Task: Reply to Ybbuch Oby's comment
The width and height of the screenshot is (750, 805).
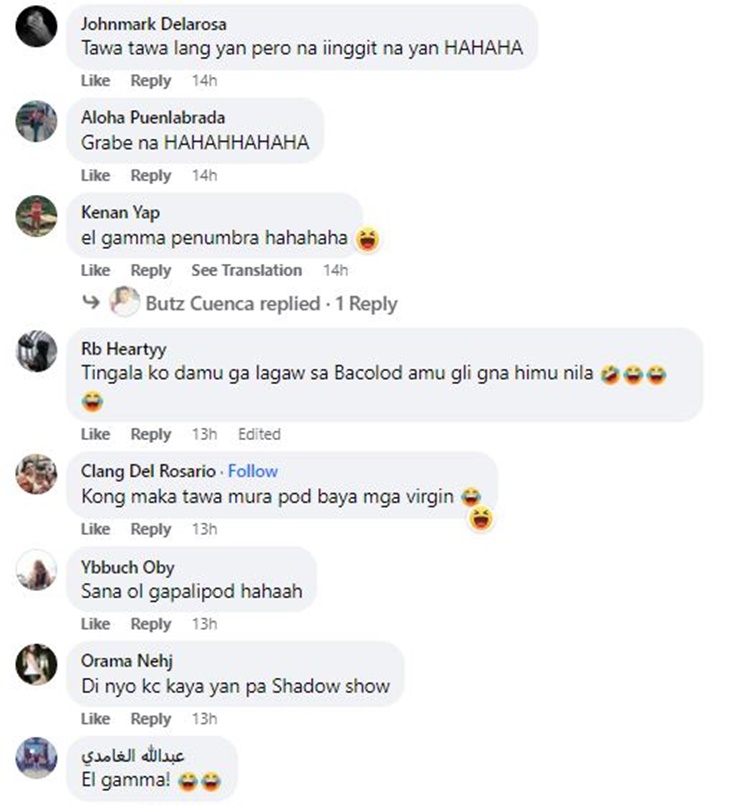Action: [x=151, y=624]
